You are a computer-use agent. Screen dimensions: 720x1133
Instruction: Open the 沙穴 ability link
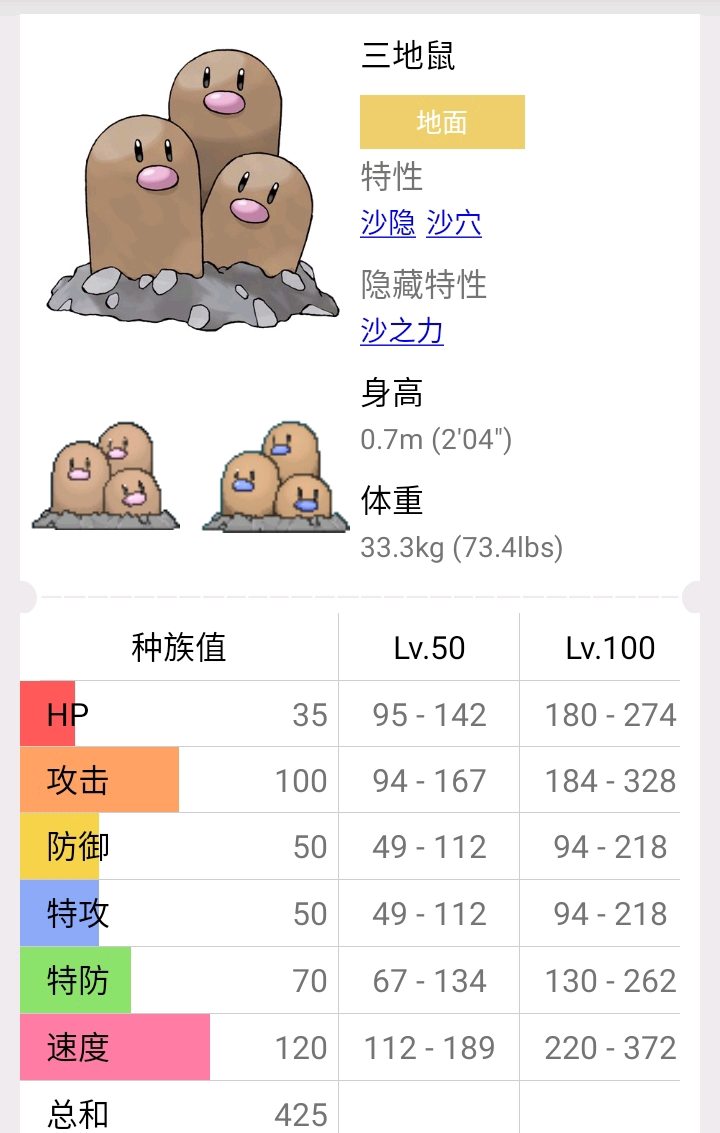click(x=454, y=223)
